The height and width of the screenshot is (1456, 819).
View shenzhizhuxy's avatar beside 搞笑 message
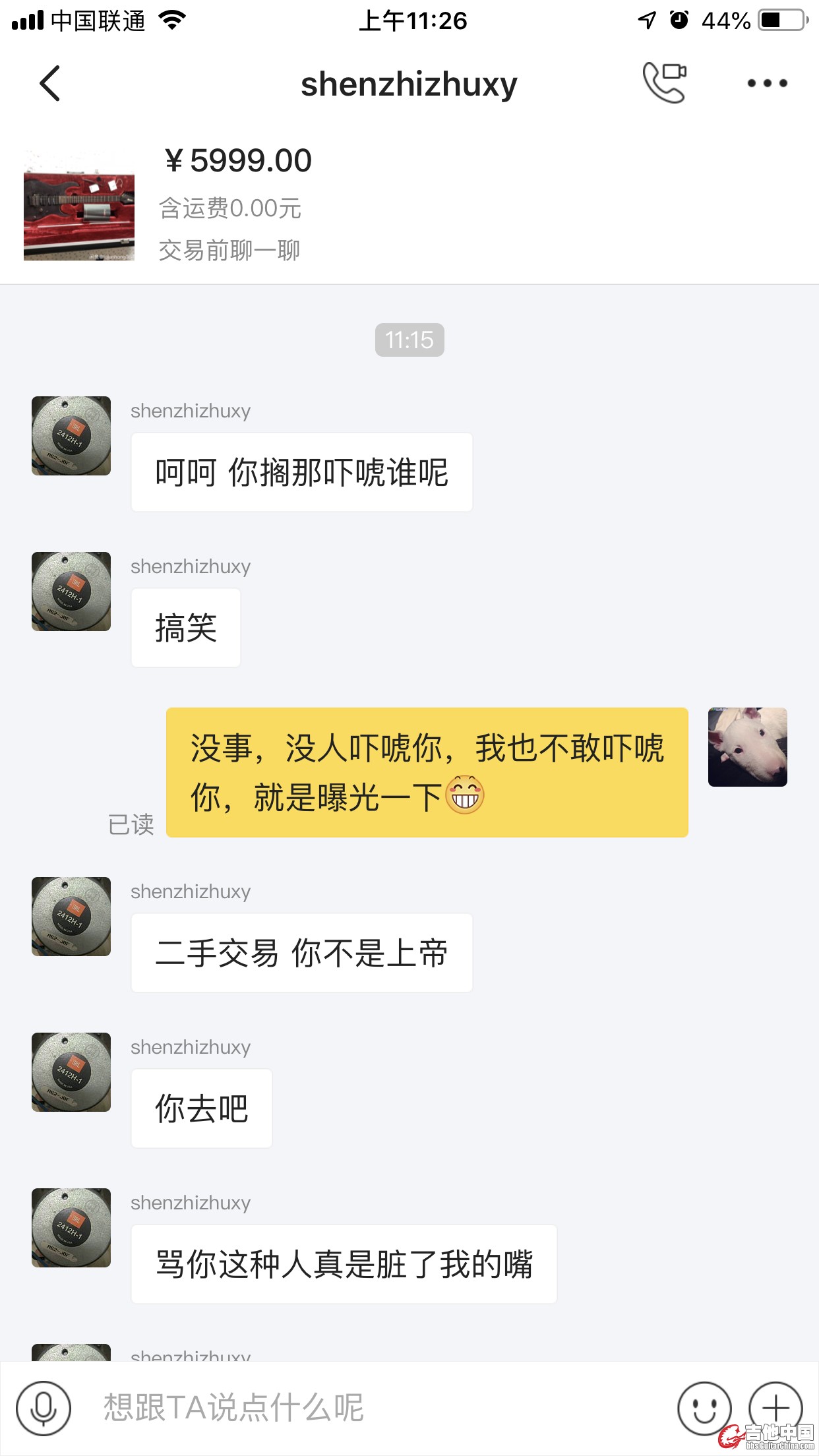coord(71,591)
